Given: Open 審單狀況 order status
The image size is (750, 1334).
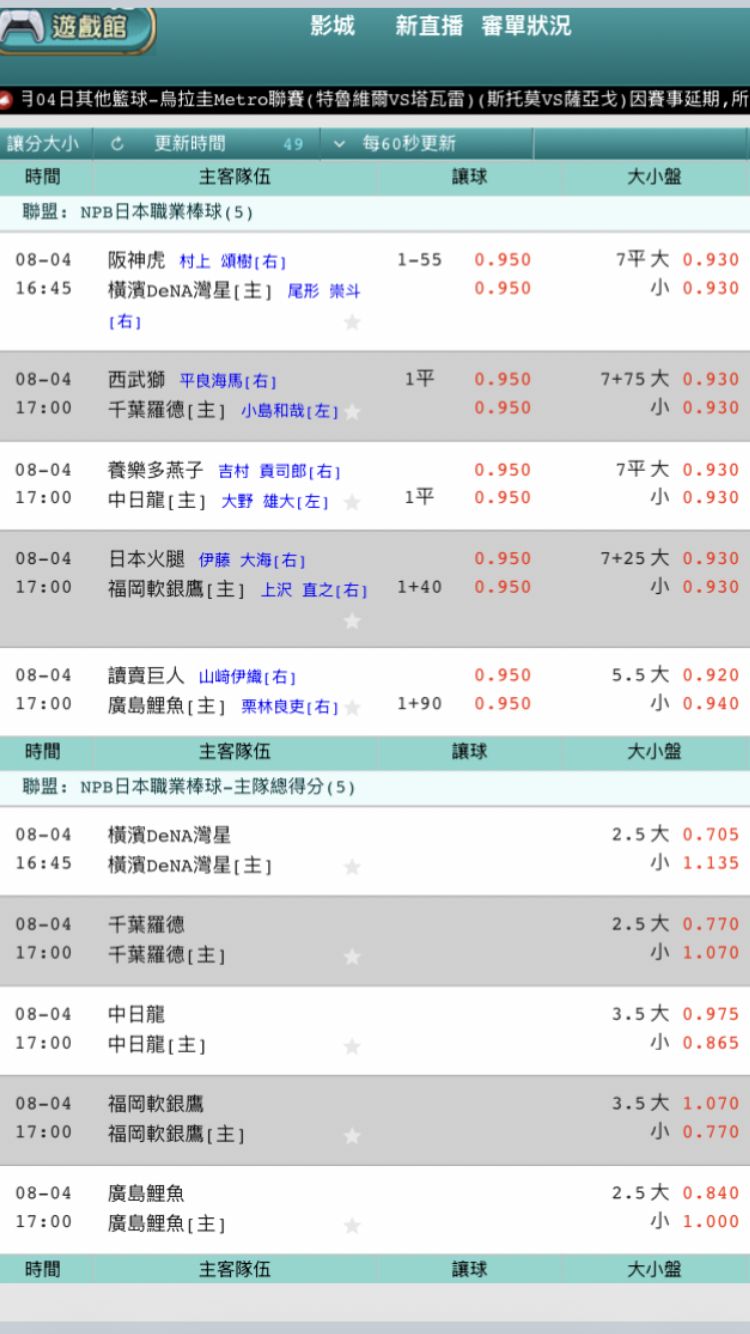Looking at the screenshot, I should click(x=526, y=26).
